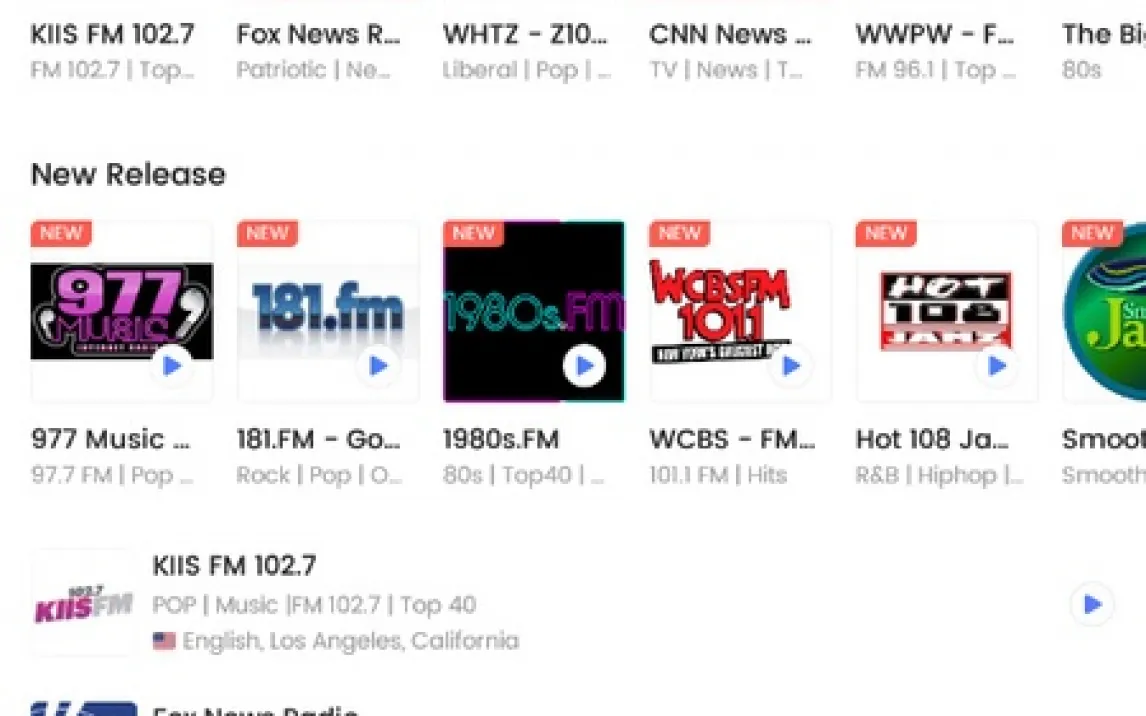The image size is (1146, 716).
Task: Play 977 Music station
Action: point(172,366)
